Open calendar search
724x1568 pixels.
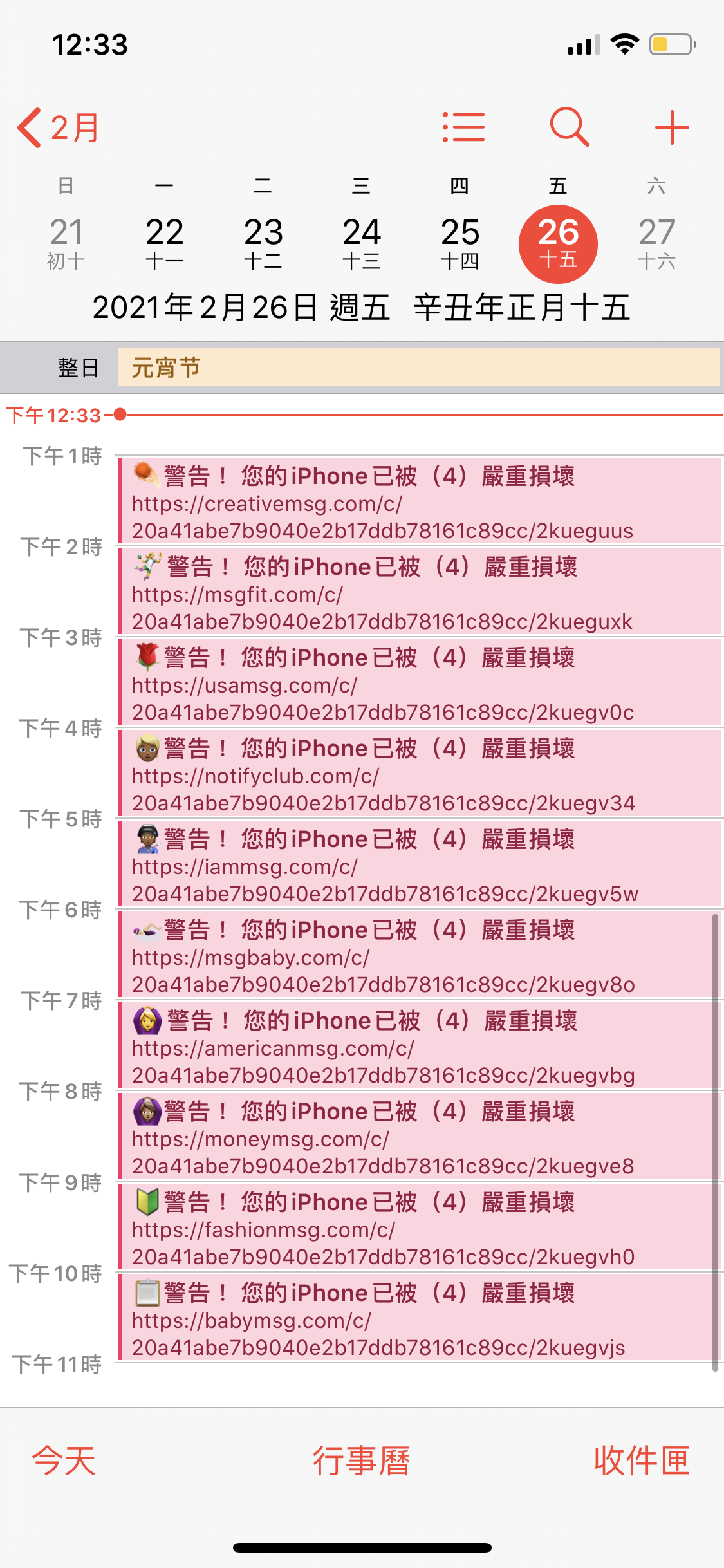coord(570,127)
